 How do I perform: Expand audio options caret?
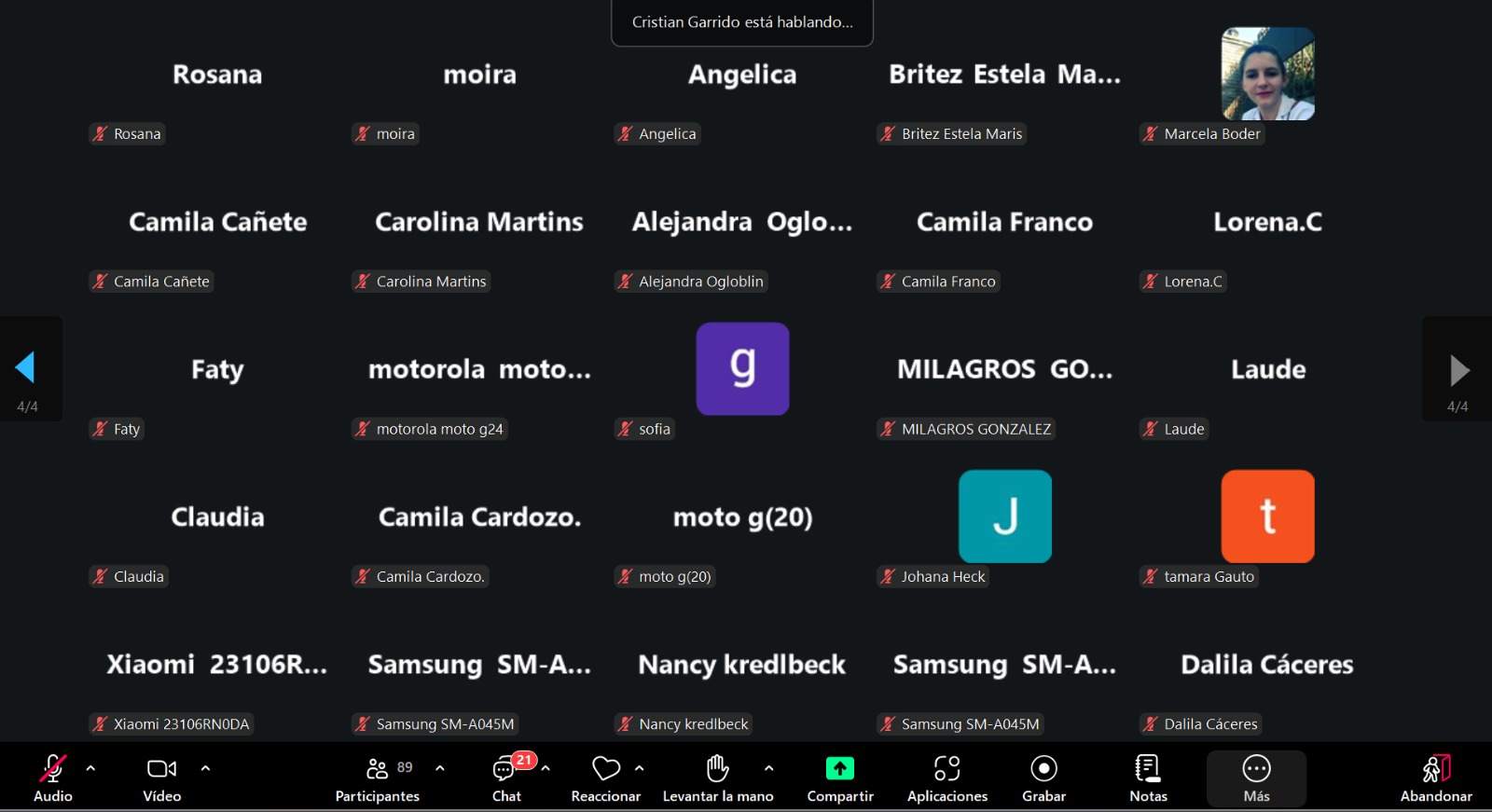pos(90,768)
